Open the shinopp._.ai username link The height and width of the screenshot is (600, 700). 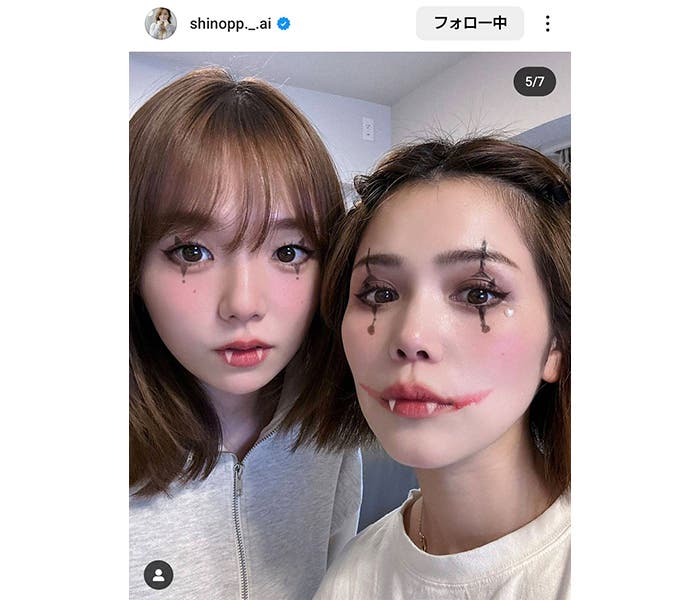coord(230,23)
